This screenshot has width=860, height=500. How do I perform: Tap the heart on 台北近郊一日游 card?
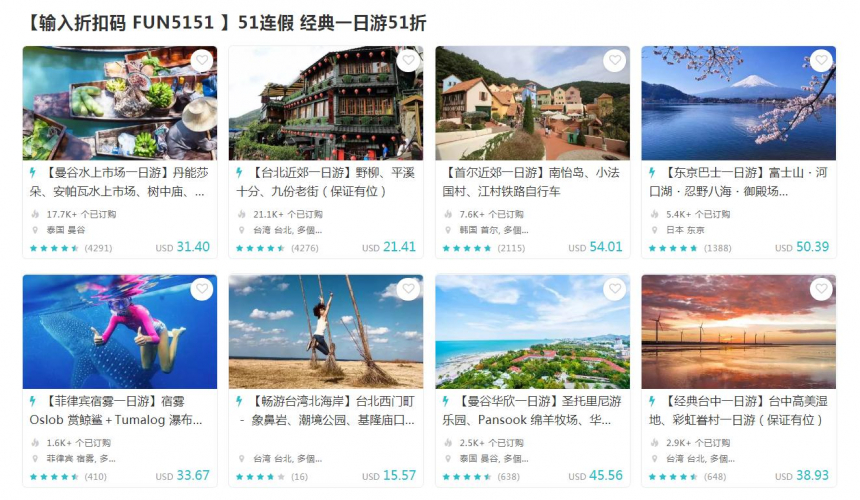408,61
